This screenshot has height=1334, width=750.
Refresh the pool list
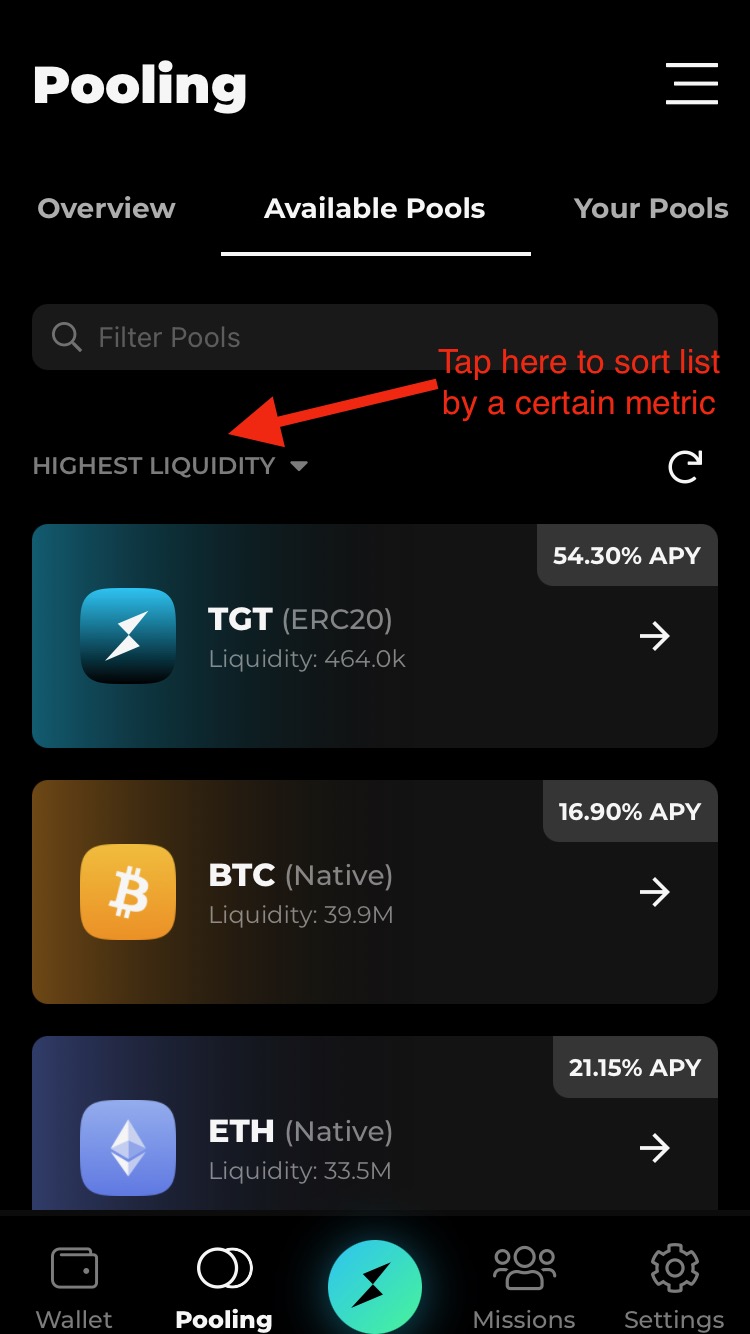pyautogui.click(x=685, y=466)
